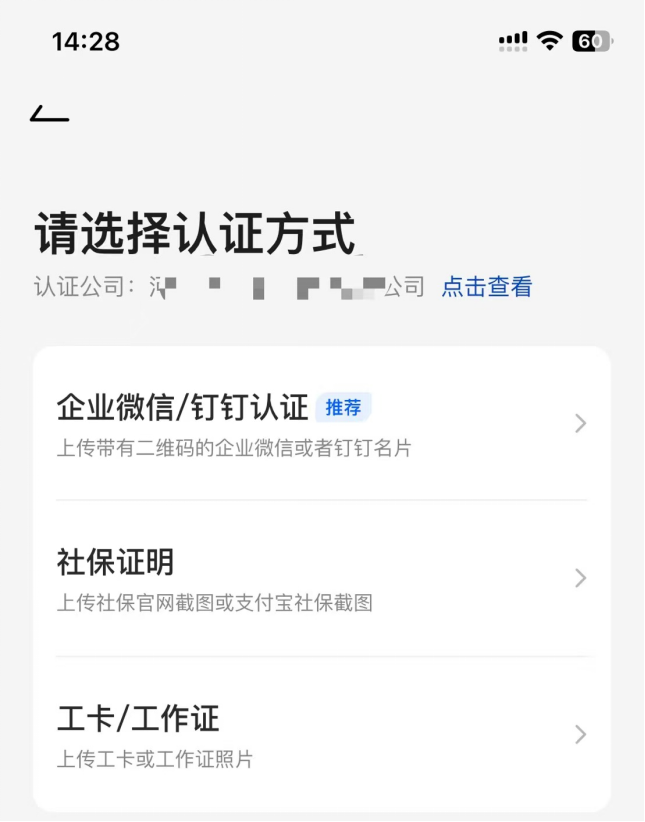Open 工卡/工作证 verification option

coord(321,735)
